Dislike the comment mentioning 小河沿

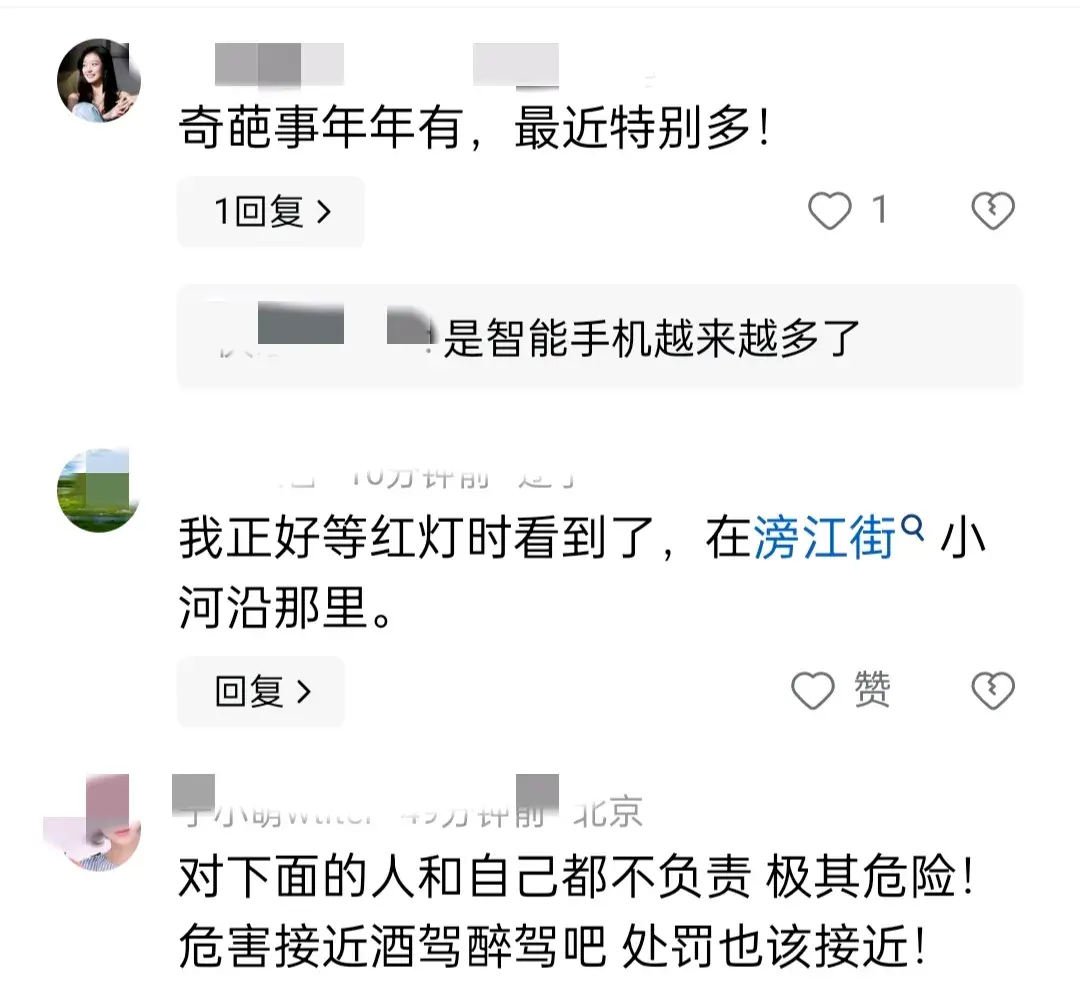[x=993, y=691]
